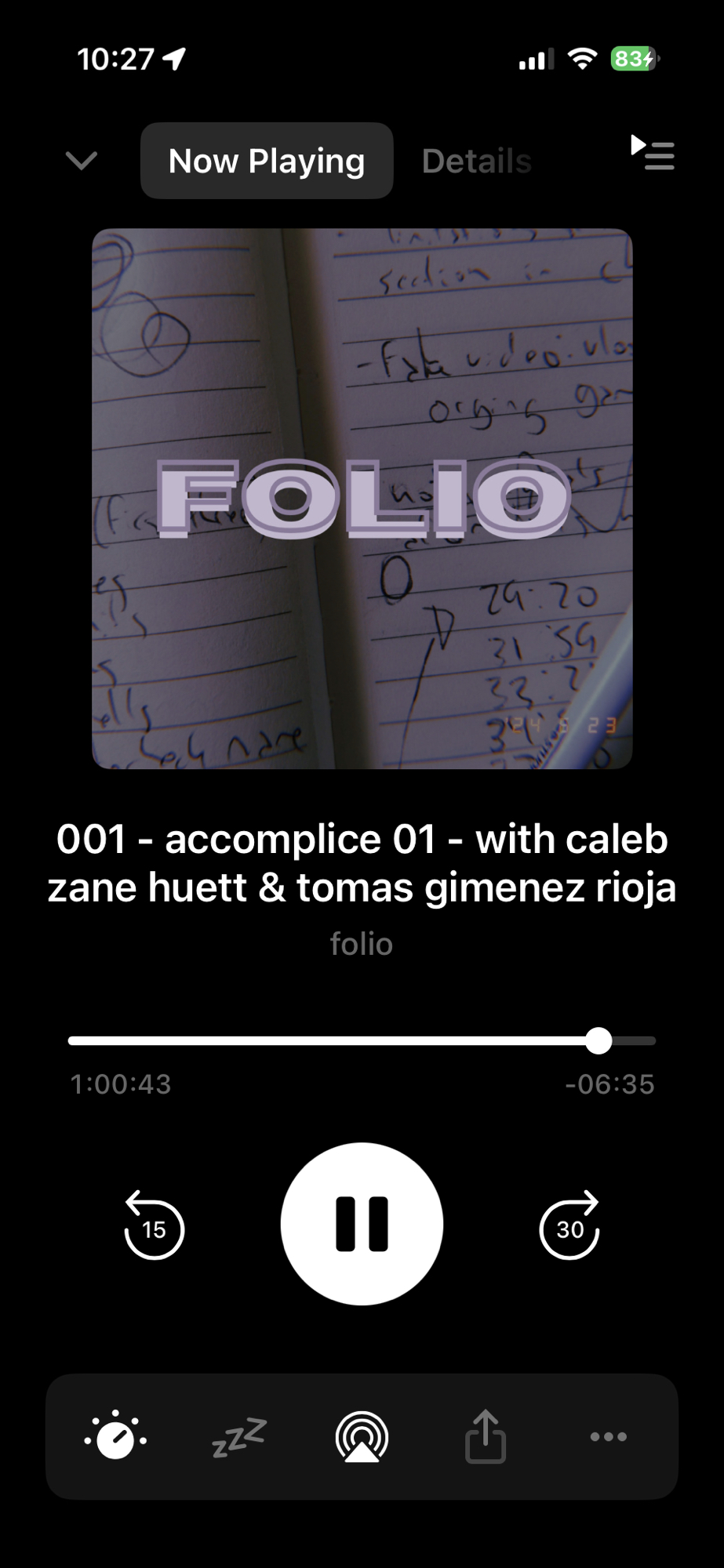Share this episode

coord(486,1436)
